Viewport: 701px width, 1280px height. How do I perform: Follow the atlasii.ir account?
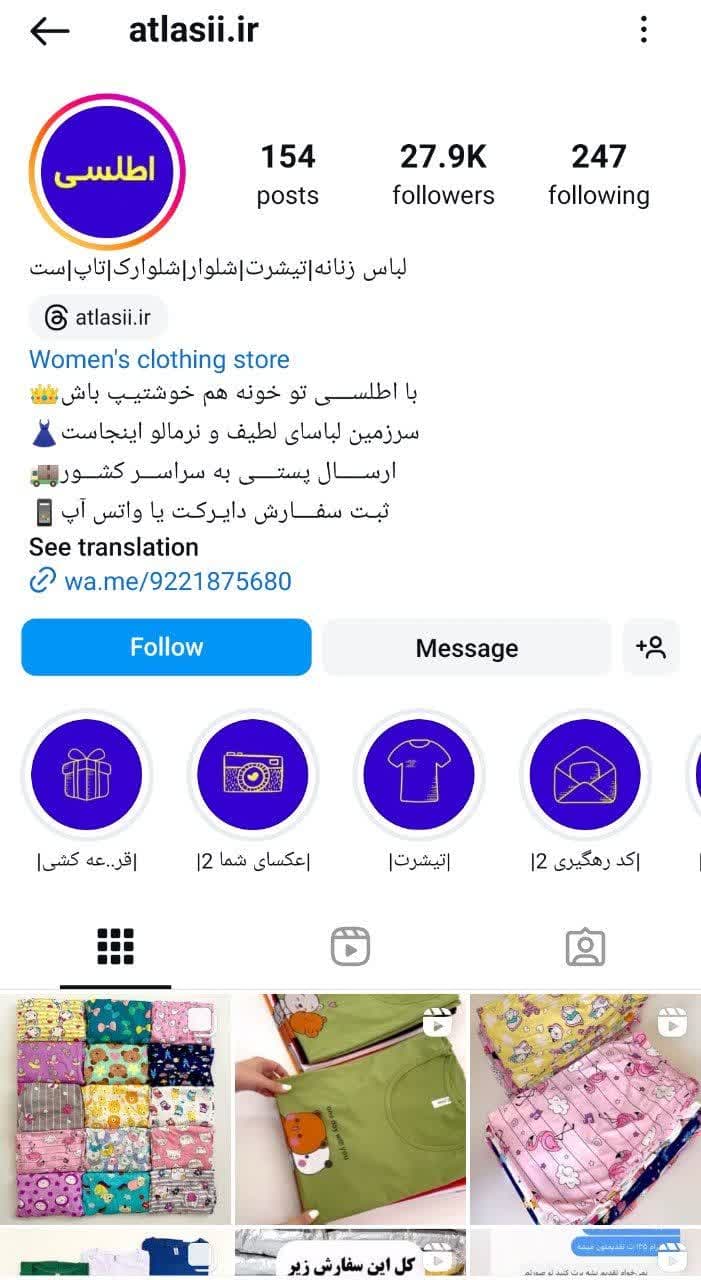point(166,647)
